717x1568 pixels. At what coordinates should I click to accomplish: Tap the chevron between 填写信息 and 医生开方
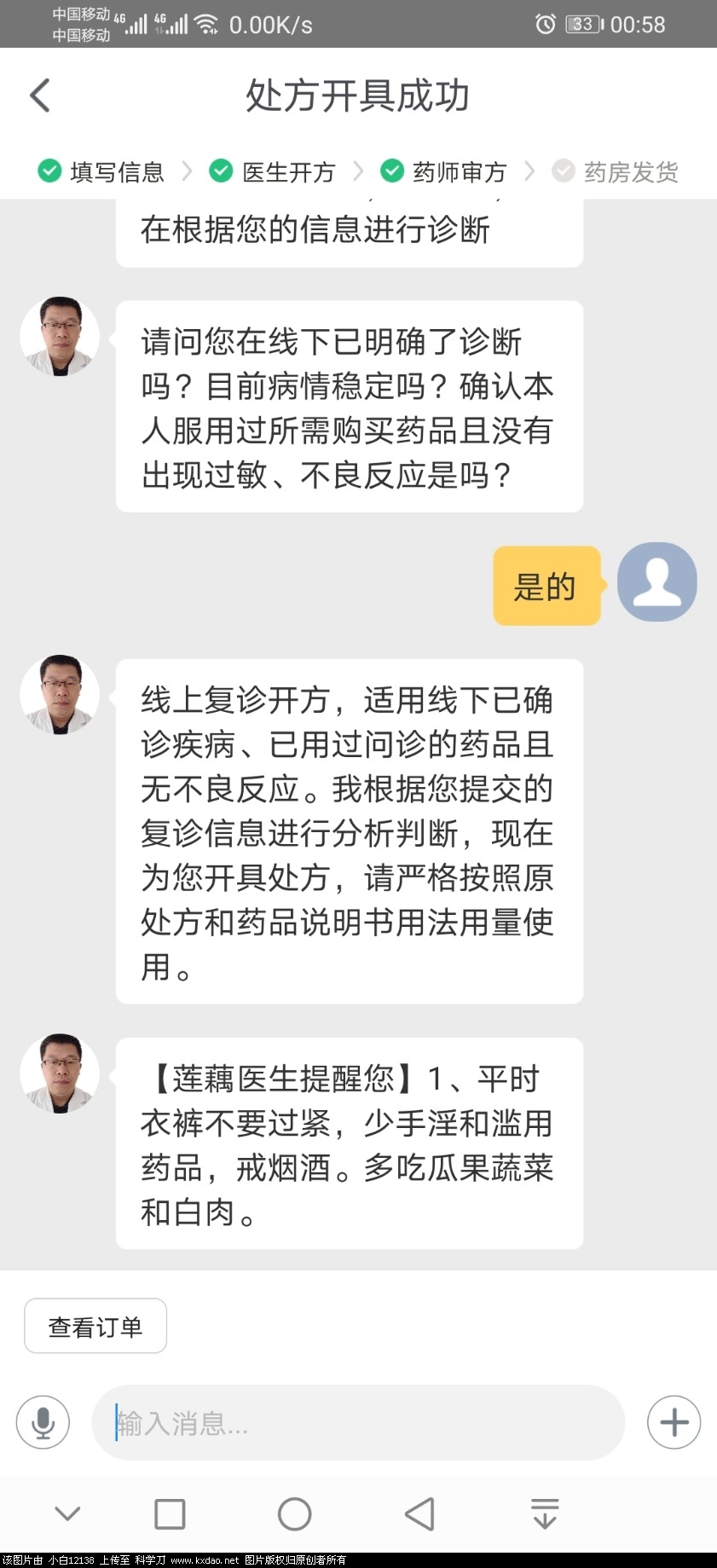coord(187,171)
